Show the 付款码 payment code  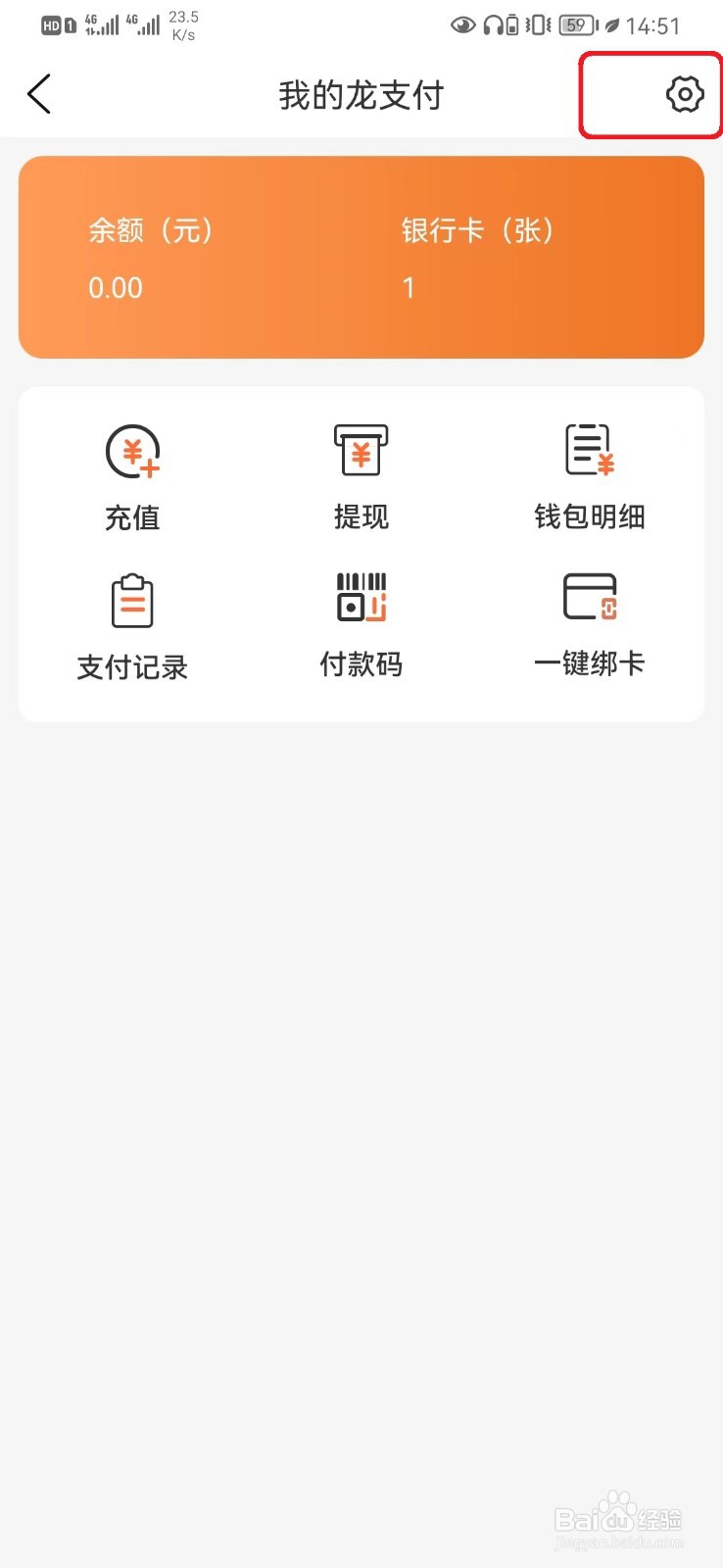pos(361,623)
